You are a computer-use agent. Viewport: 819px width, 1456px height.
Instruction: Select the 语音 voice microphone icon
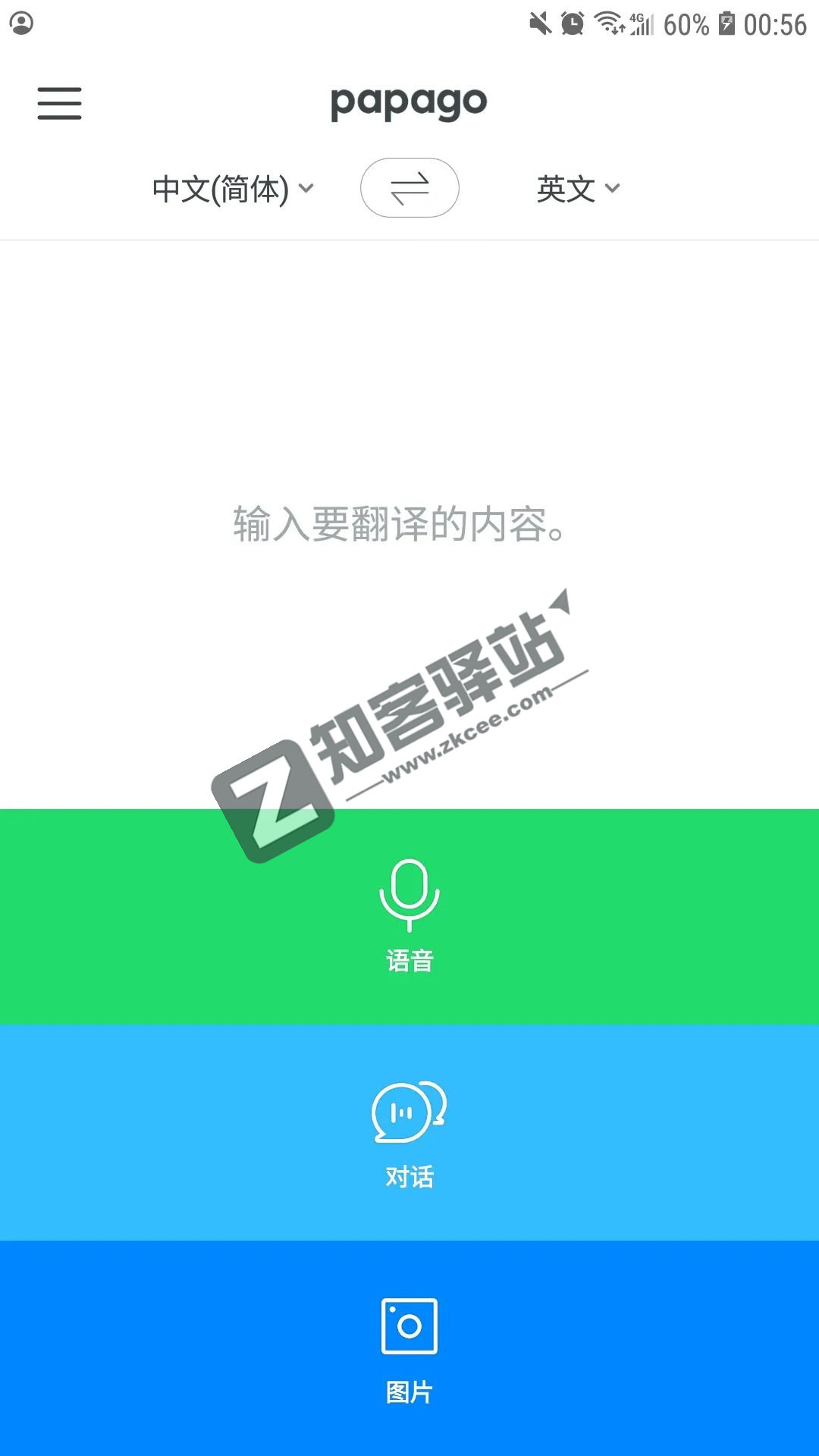click(x=409, y=899)
